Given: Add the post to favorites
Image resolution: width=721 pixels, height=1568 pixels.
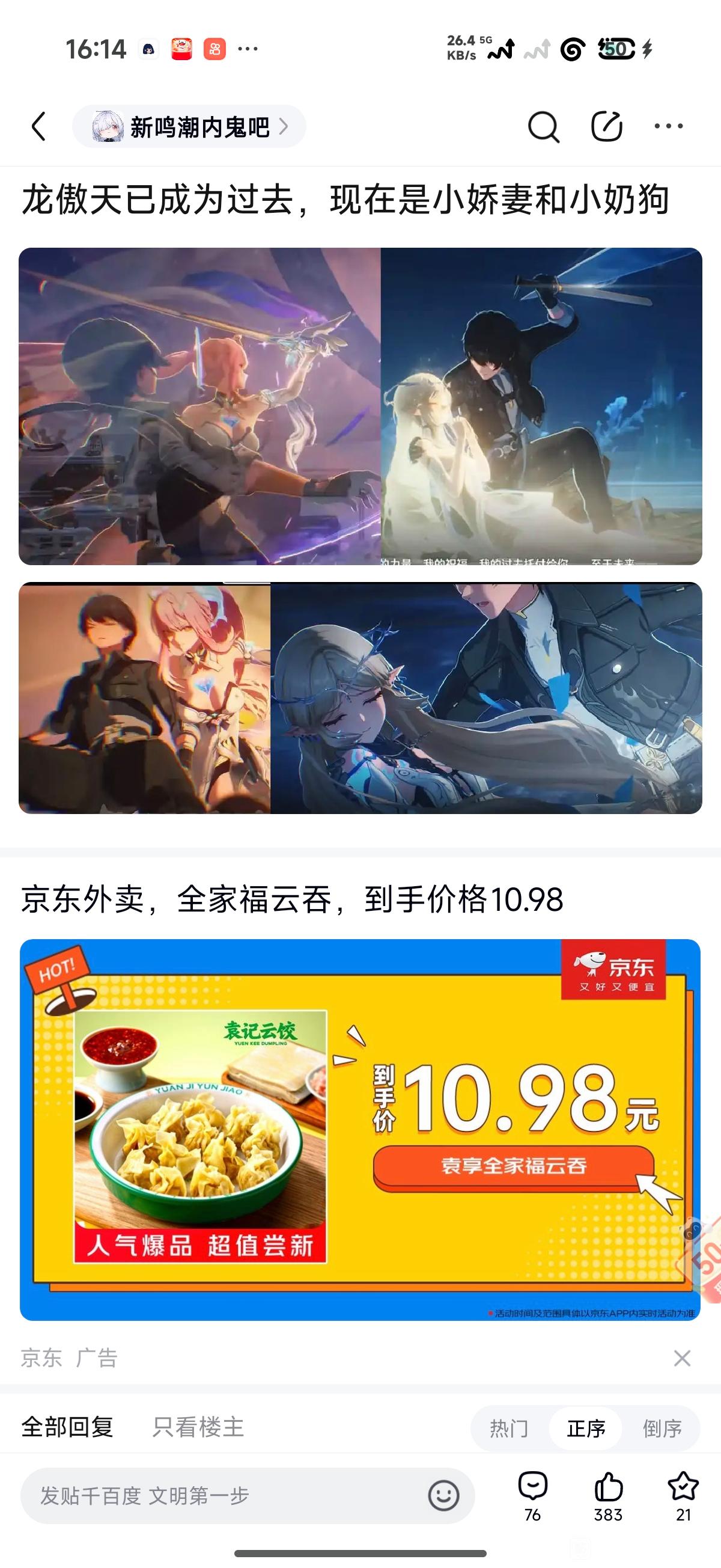Looking at the screenshot, I should pos(683,1496).
